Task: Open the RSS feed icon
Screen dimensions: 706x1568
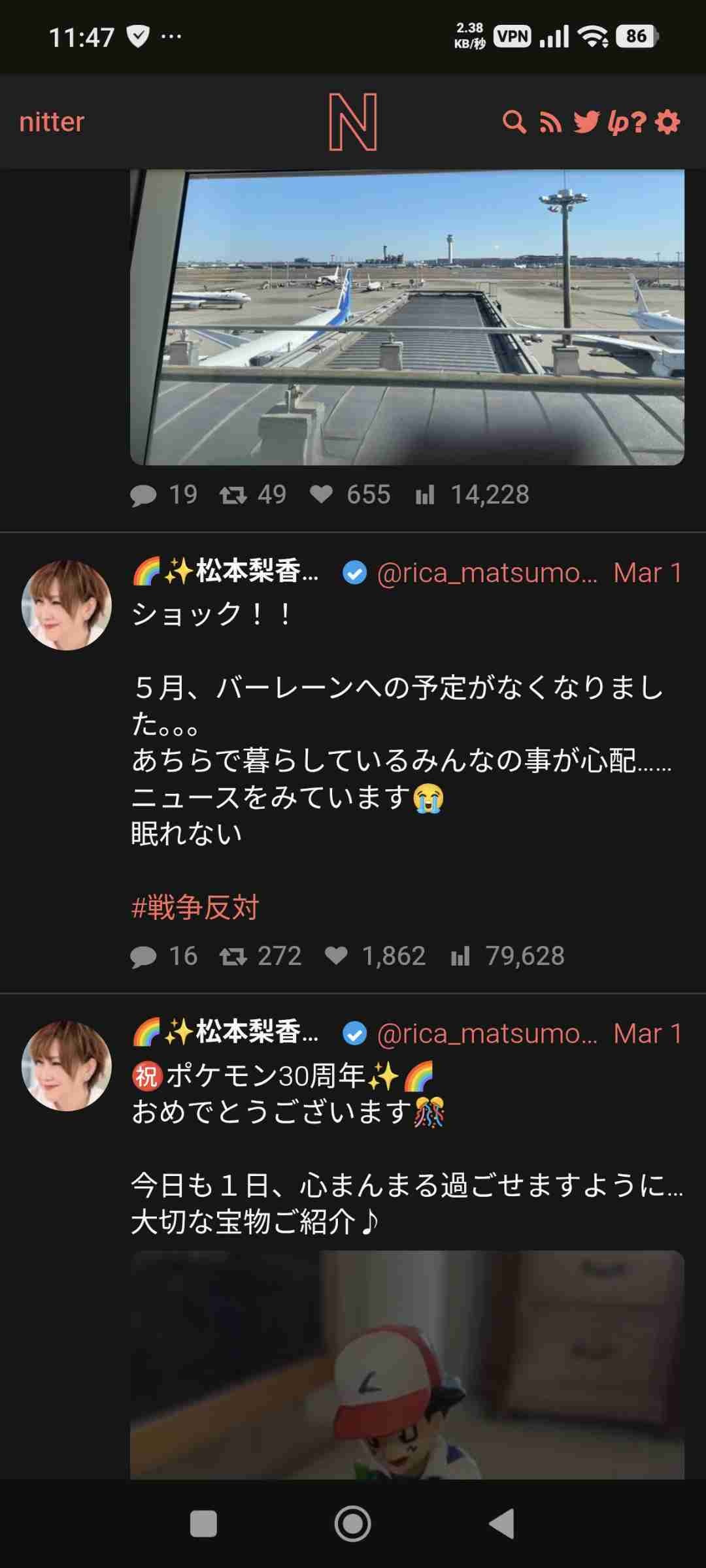Action: click(550, 122)
